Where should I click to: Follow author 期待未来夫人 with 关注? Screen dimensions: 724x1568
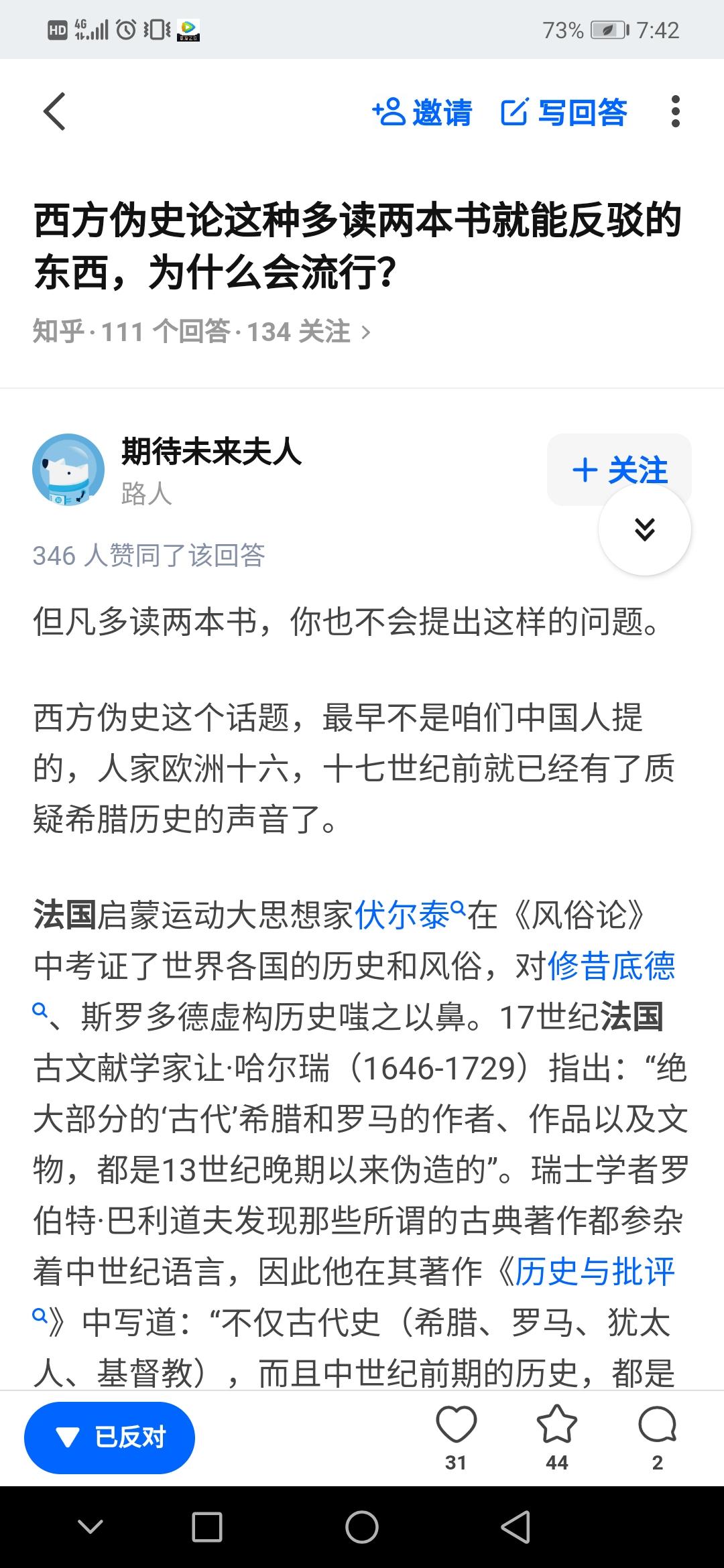pos(619,470)
